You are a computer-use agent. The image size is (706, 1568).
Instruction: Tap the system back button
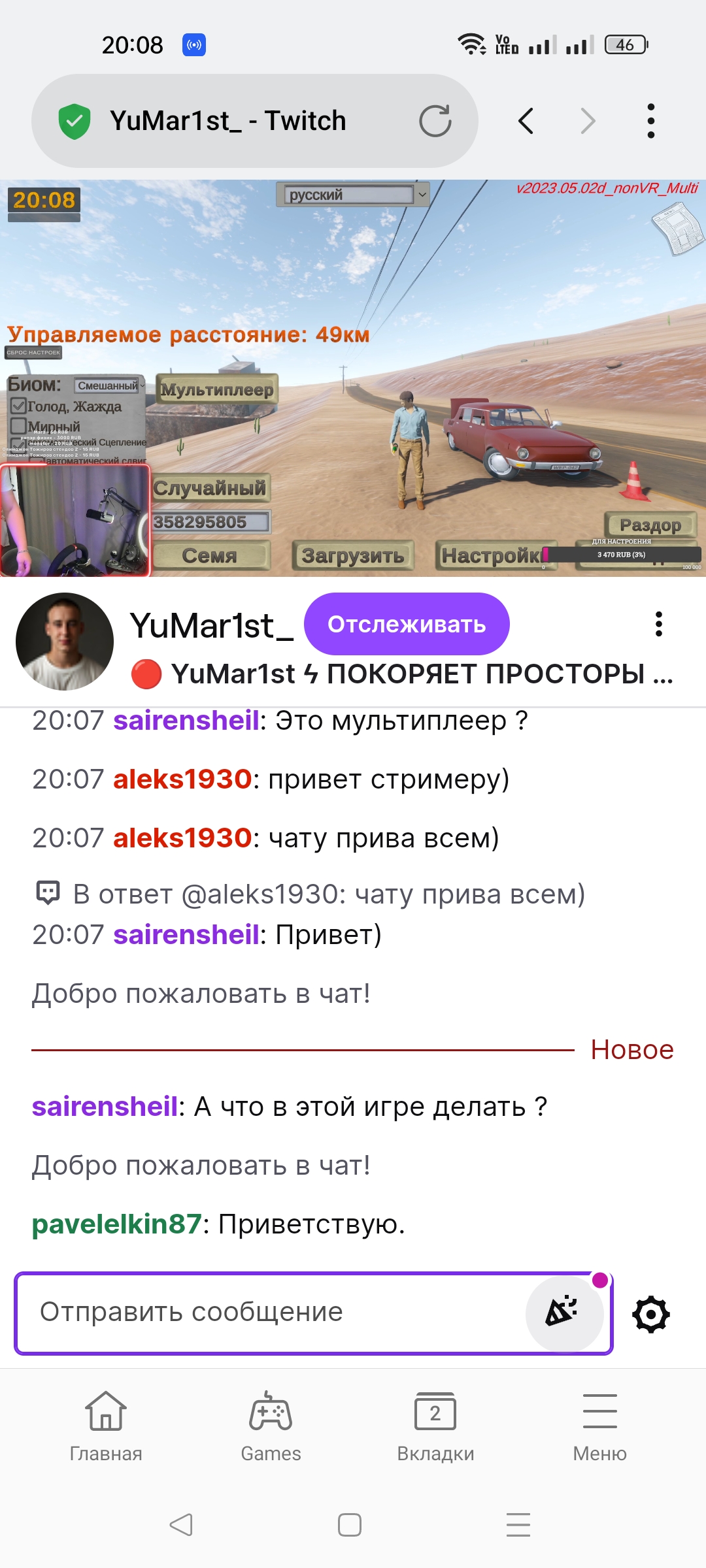point(181,1525)
